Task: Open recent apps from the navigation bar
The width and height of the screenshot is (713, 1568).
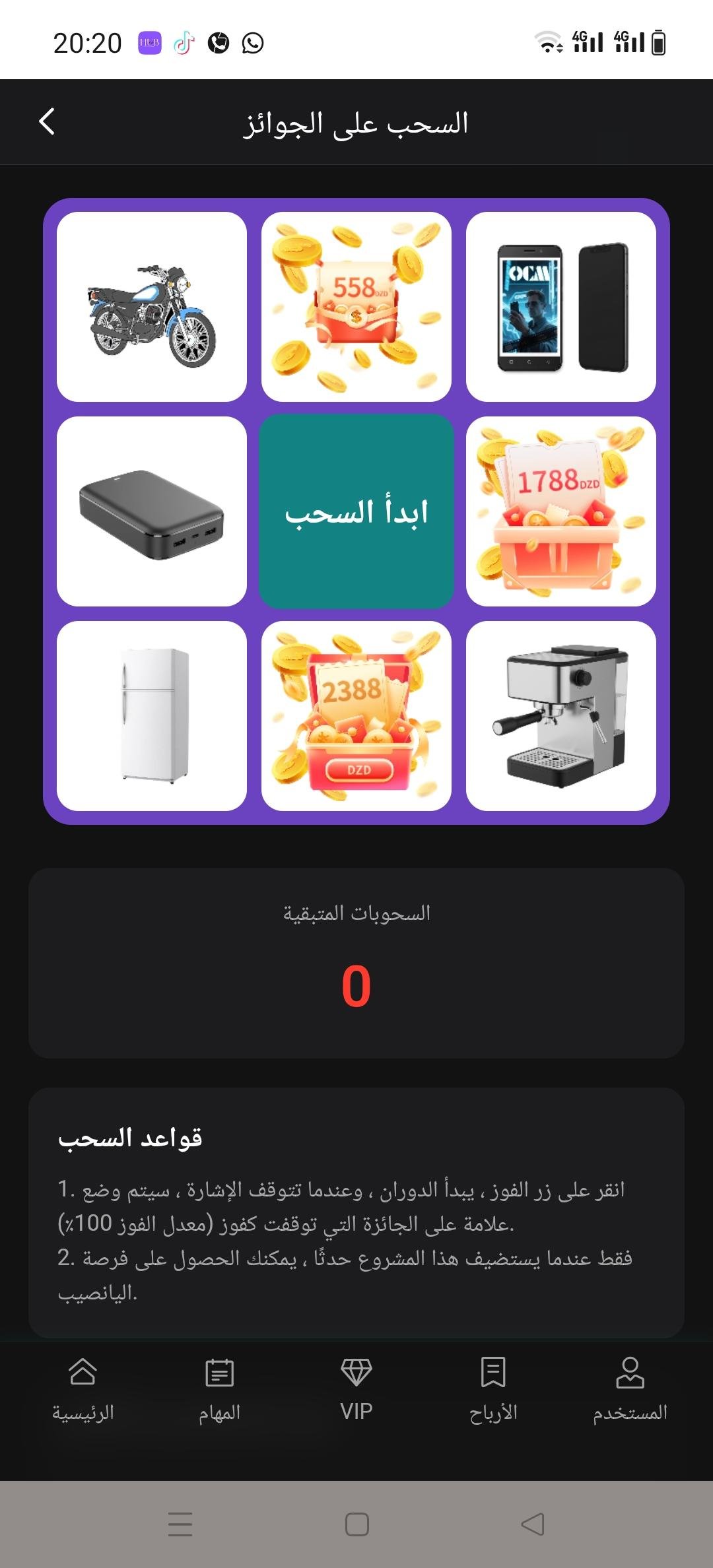Action: click(180, 1524)
